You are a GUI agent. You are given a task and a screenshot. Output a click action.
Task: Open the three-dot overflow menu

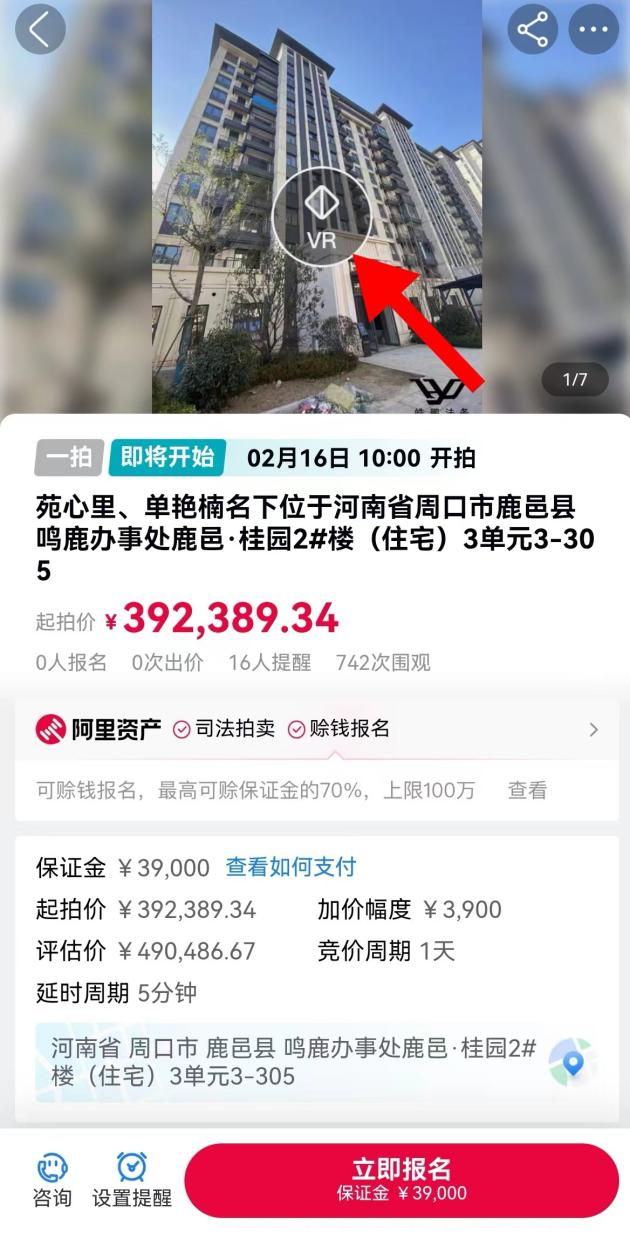(x=594, y=30)
